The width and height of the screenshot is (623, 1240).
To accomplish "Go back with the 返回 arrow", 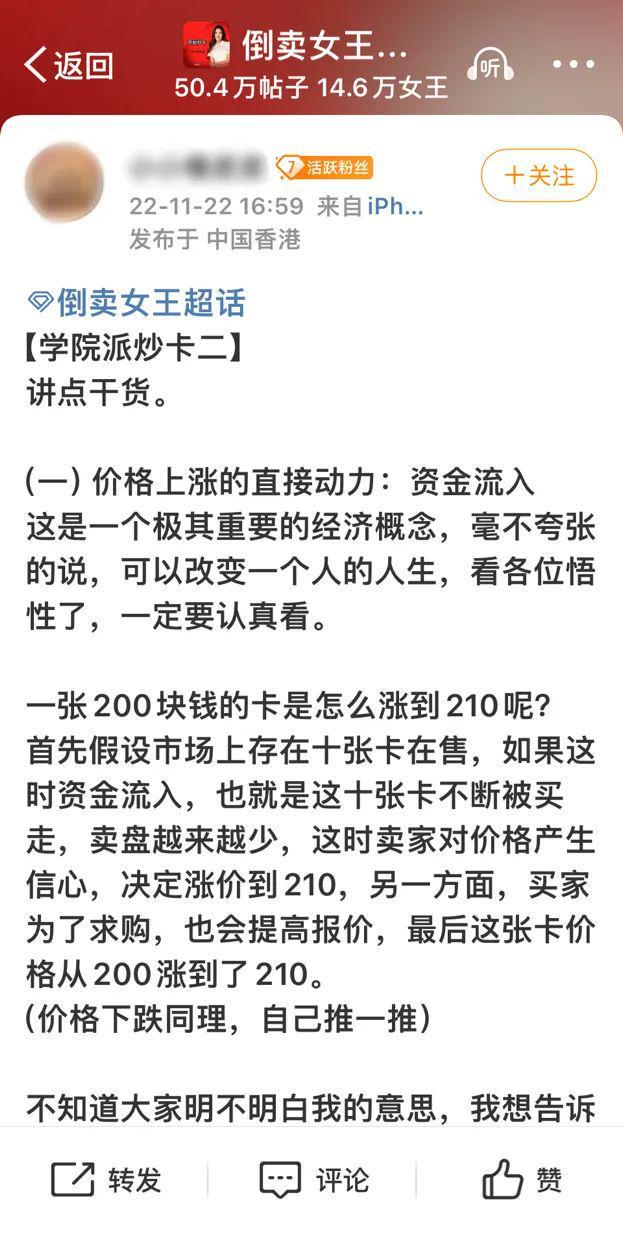I will point(68,66).
